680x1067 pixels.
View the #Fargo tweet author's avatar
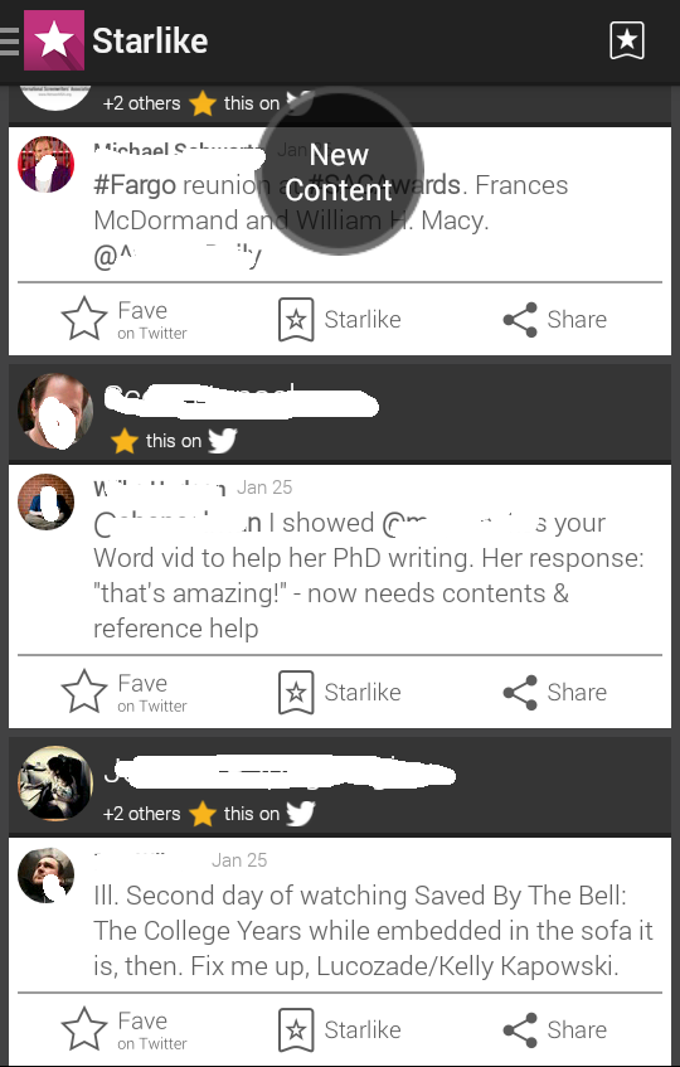[x=46, y=166]
